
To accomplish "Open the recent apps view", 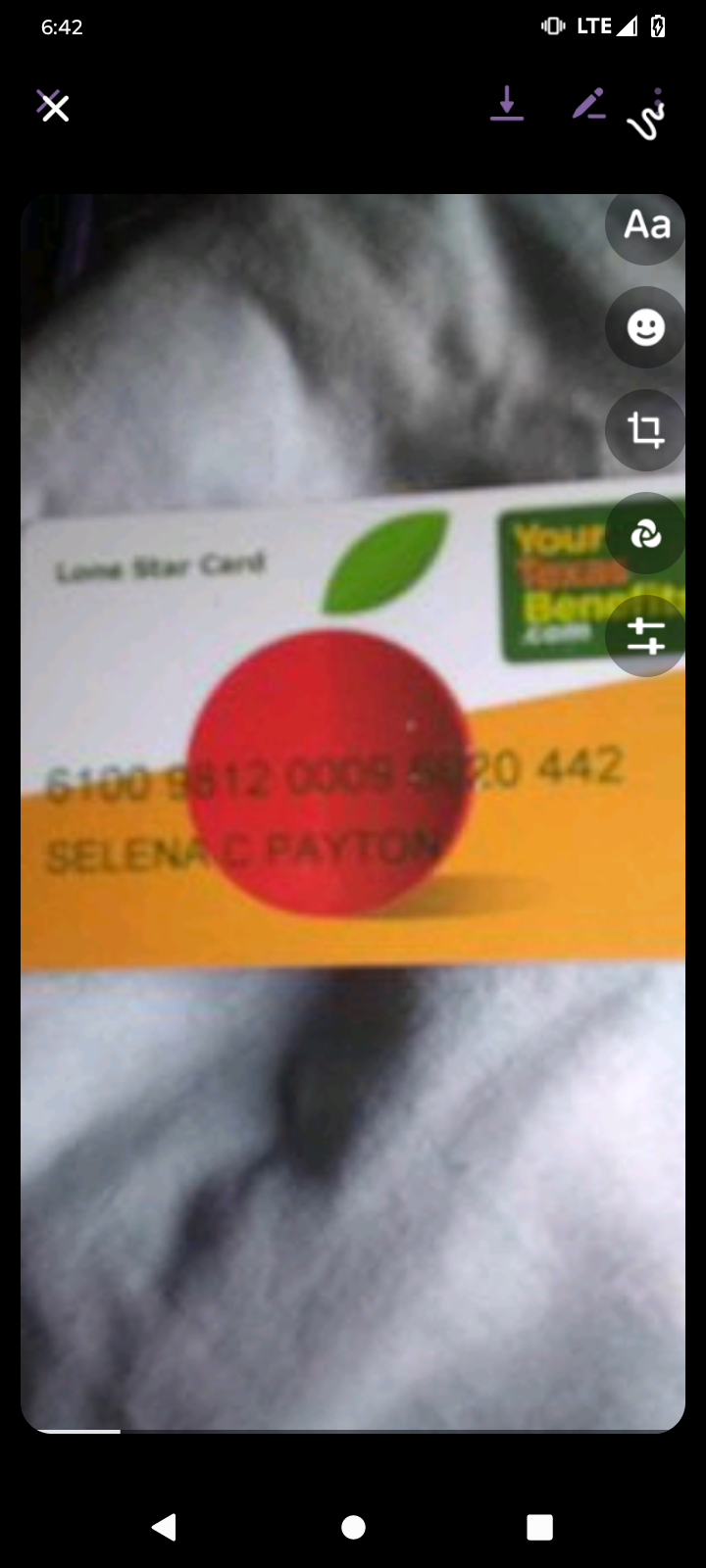I will point(539,1527).
